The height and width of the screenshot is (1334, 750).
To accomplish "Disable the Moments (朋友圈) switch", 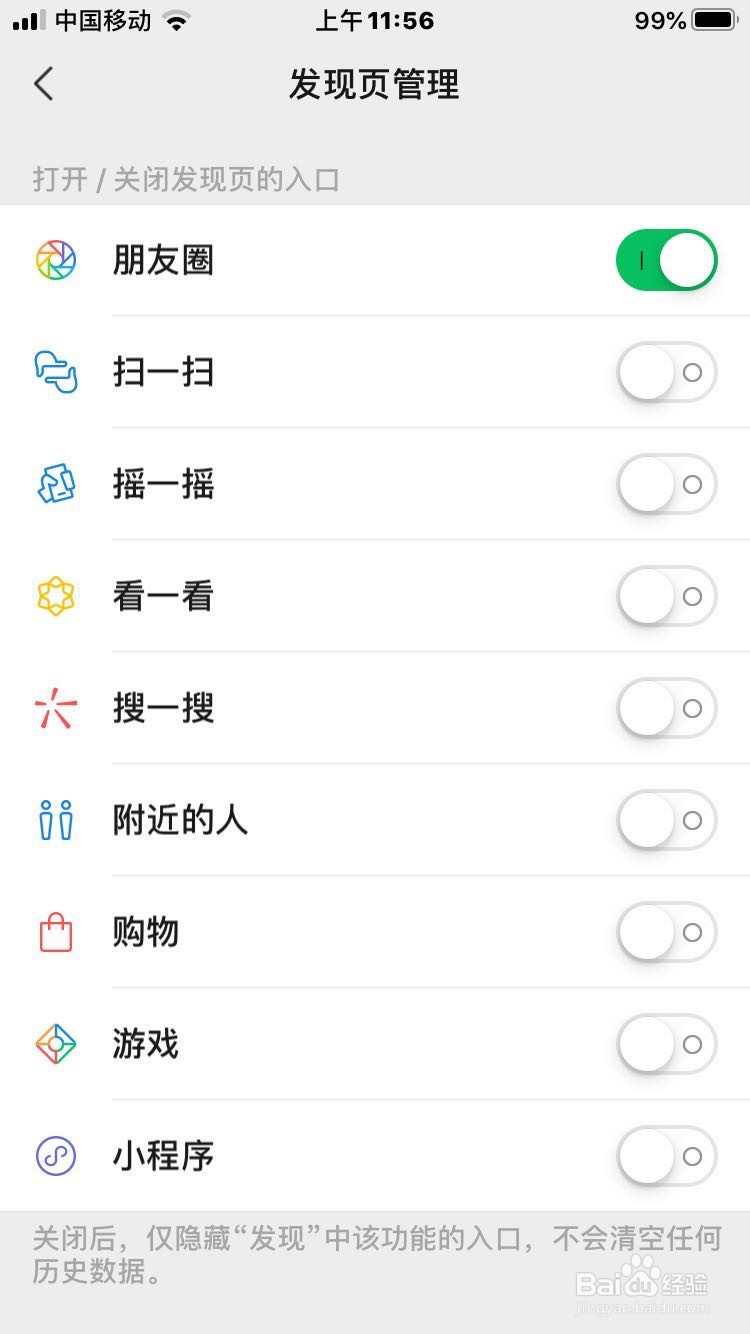I will pyautogui.click(x=666, y=259).
